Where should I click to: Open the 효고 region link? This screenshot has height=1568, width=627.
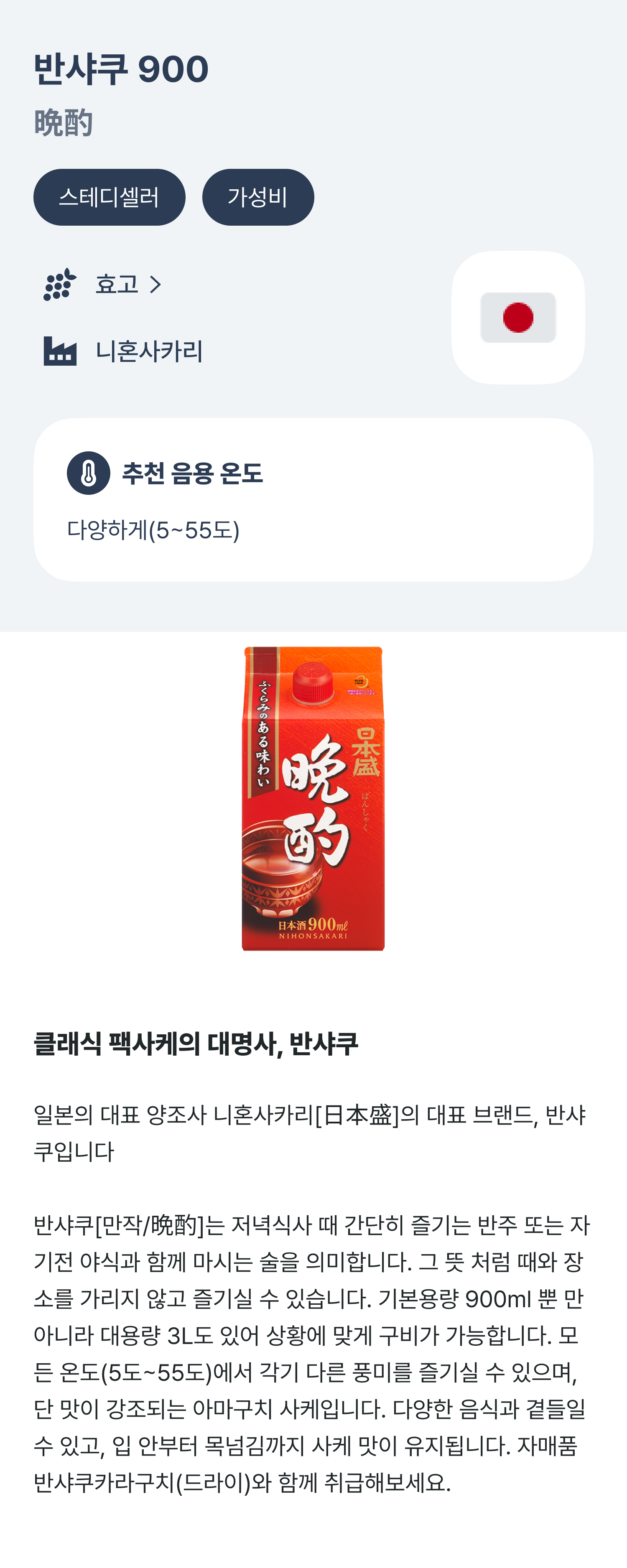(127, 284)
